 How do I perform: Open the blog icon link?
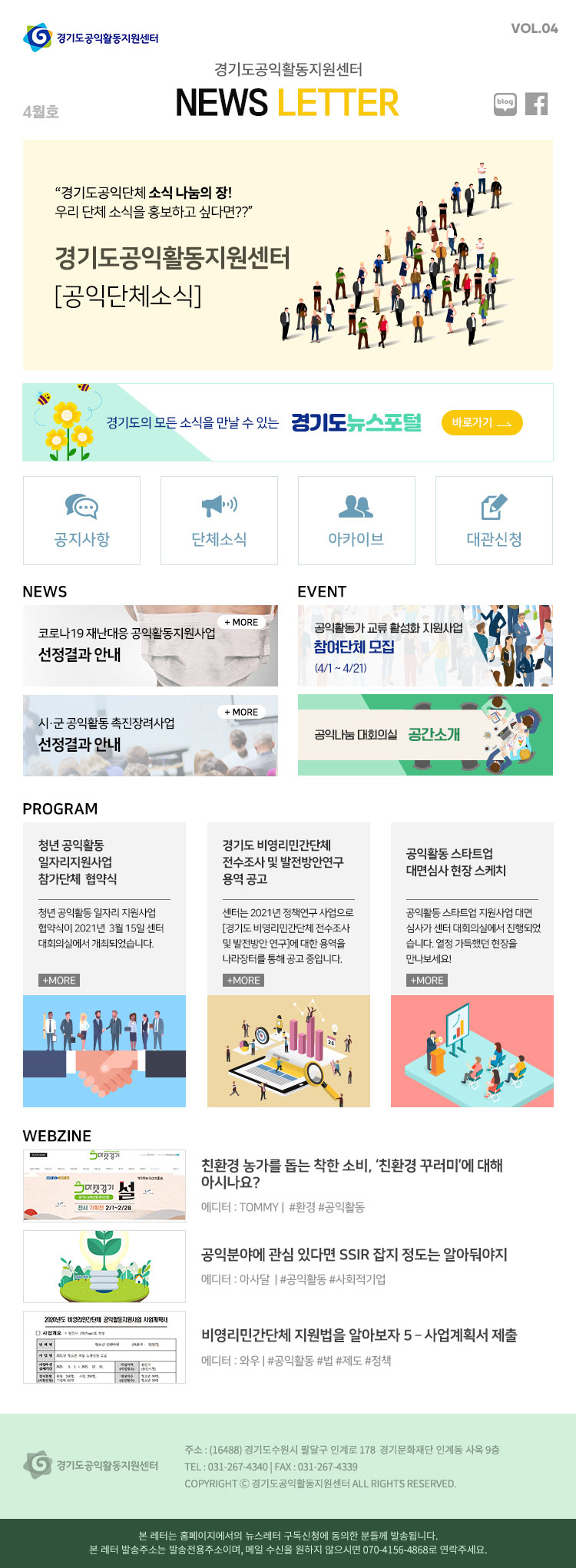[x=505, y=104]
